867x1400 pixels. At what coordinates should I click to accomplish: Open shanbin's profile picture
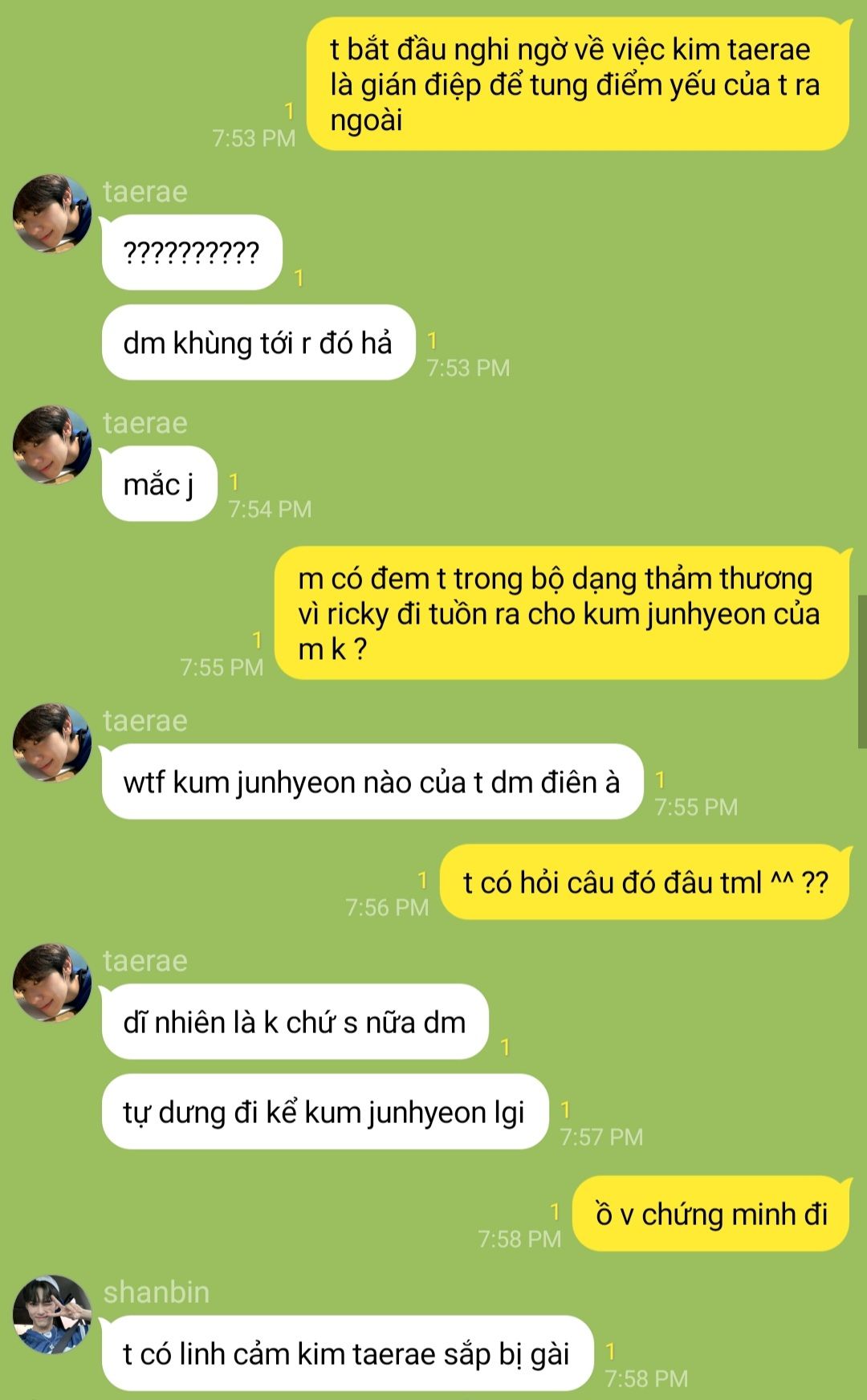pyautogui.click(x=52, y=1314)
